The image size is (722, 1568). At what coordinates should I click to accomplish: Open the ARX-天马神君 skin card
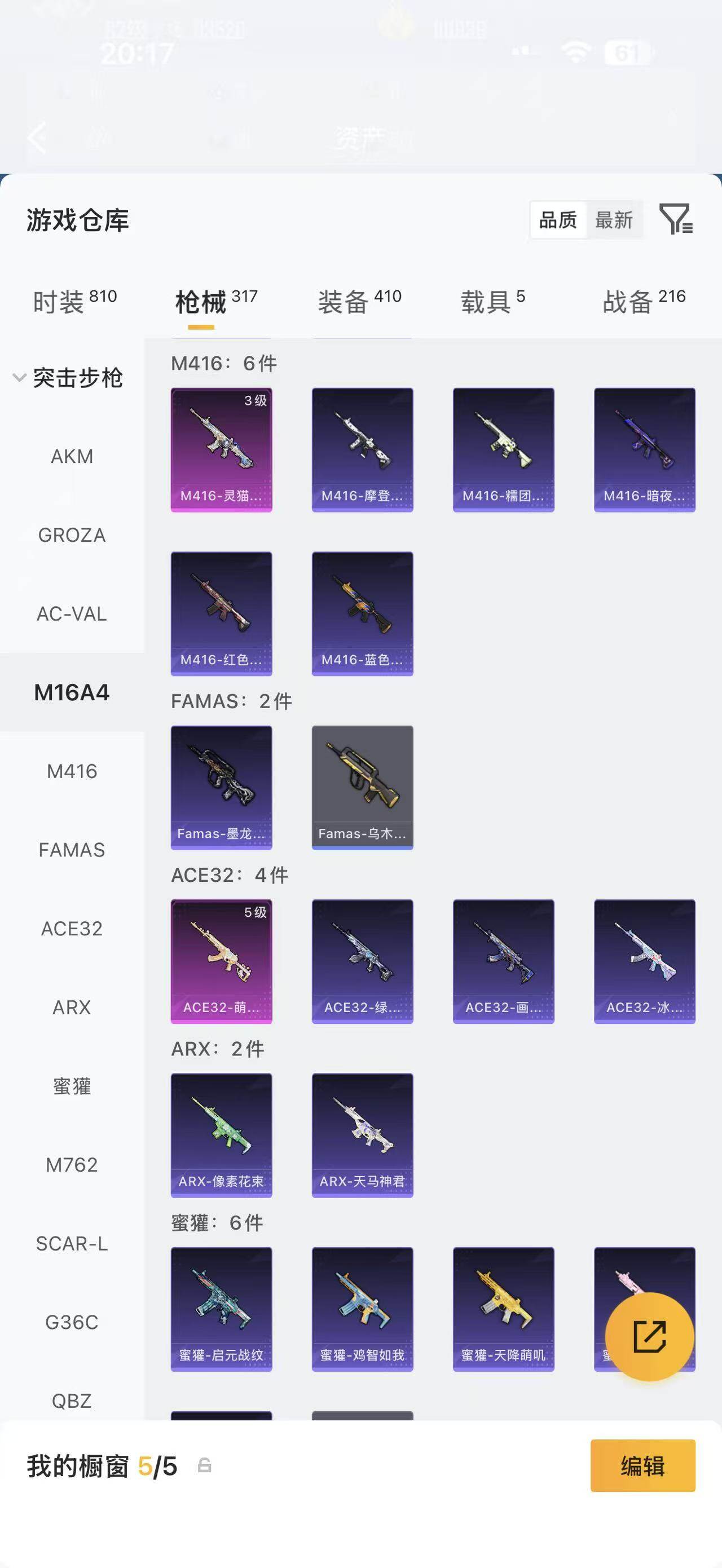[x=363, y=1136]
